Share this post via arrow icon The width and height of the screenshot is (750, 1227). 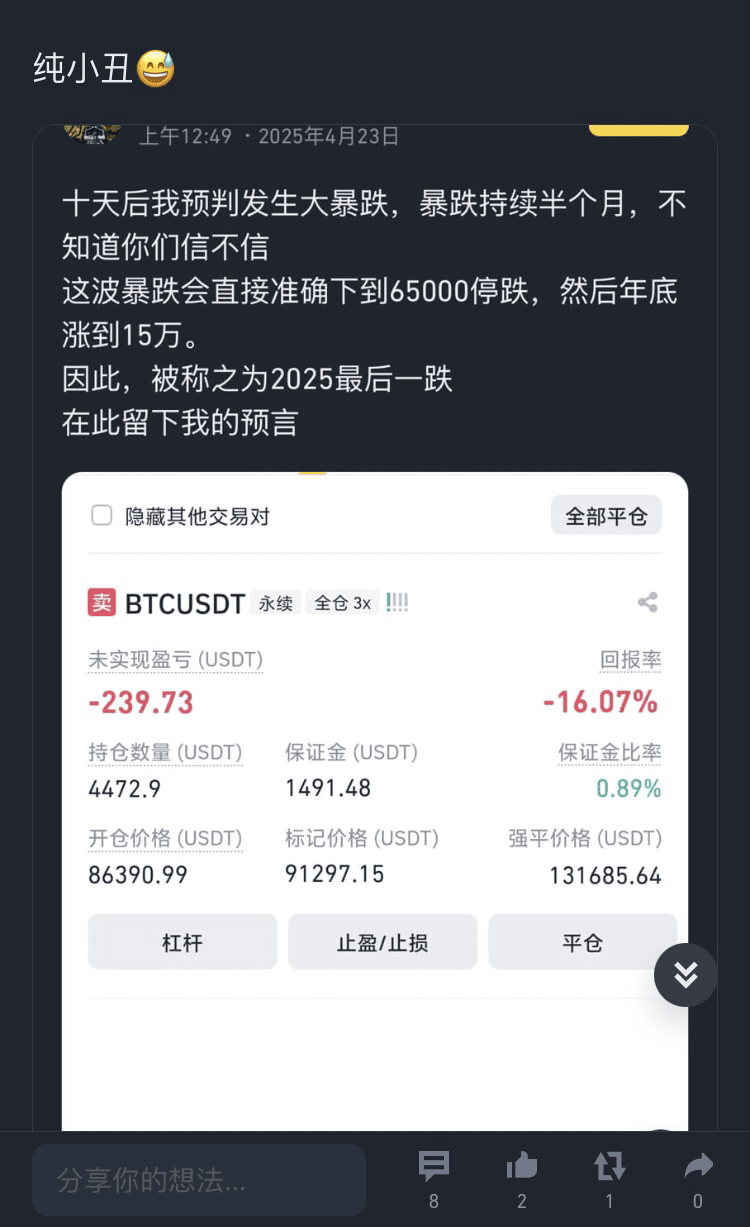click(x=698, y=1165)
